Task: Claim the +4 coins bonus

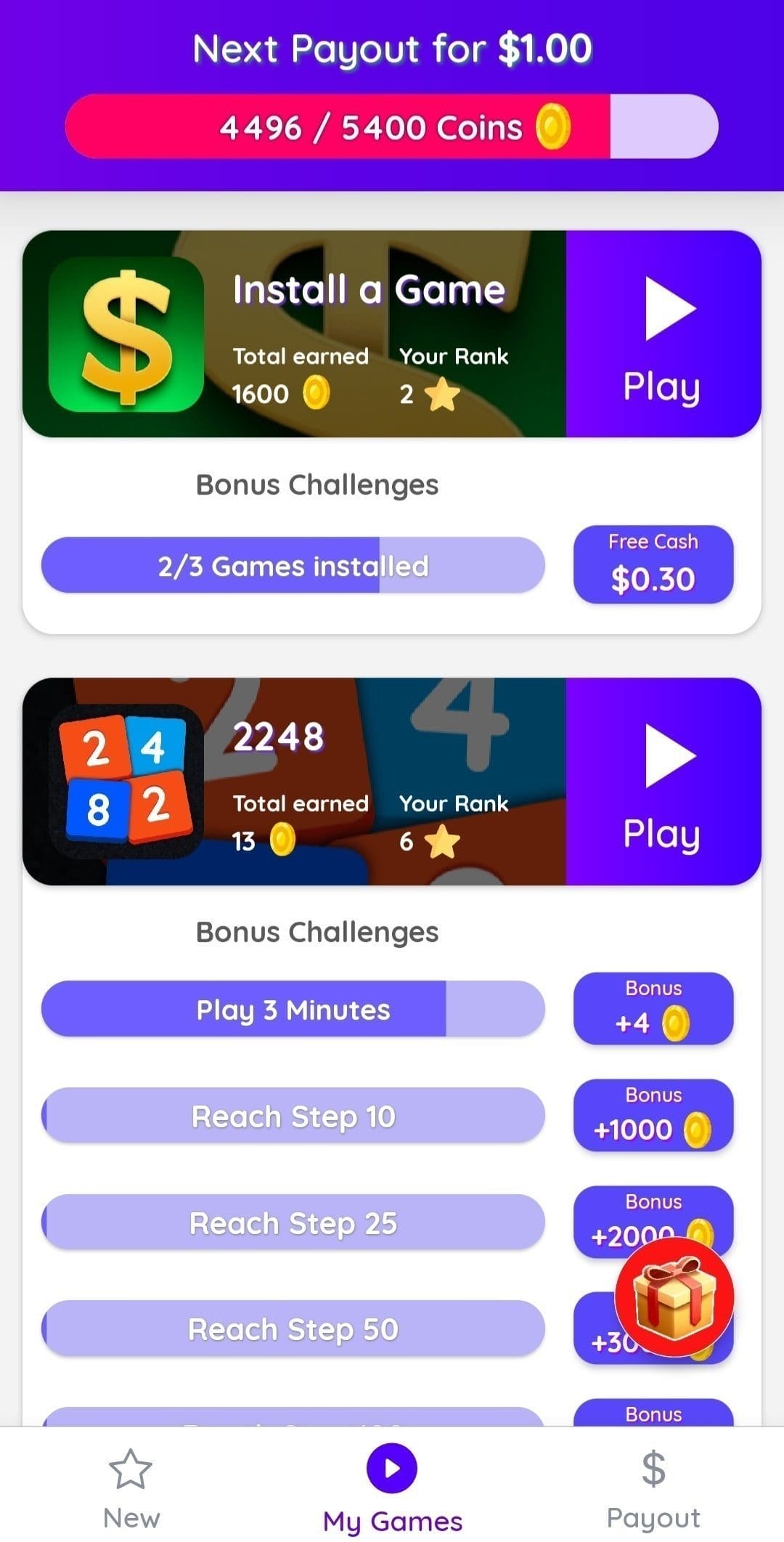Action: [653, 1009]
